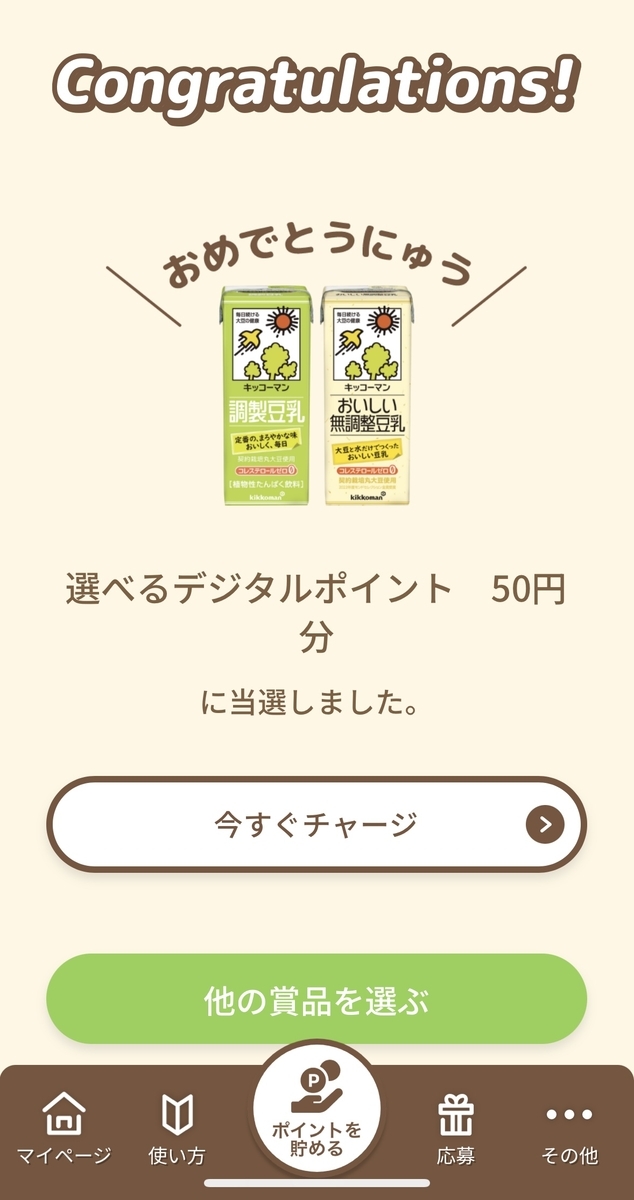Tap the 今すぐチャージ button
Viewport: 634px width, 1200px height.
[x=316, y=824]
